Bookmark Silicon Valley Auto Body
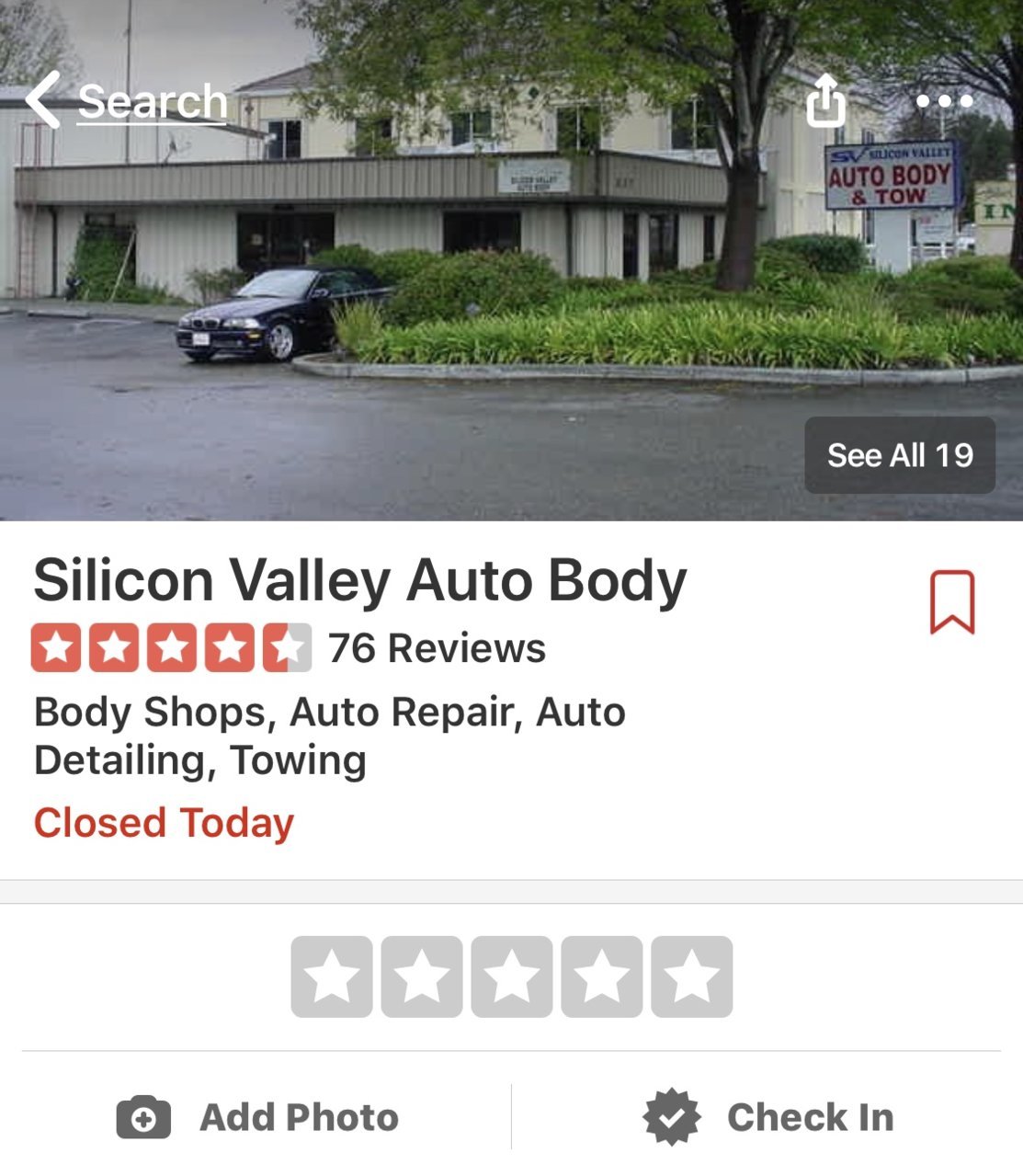This screenshot has height=1176, width=1023. (951, 602)
